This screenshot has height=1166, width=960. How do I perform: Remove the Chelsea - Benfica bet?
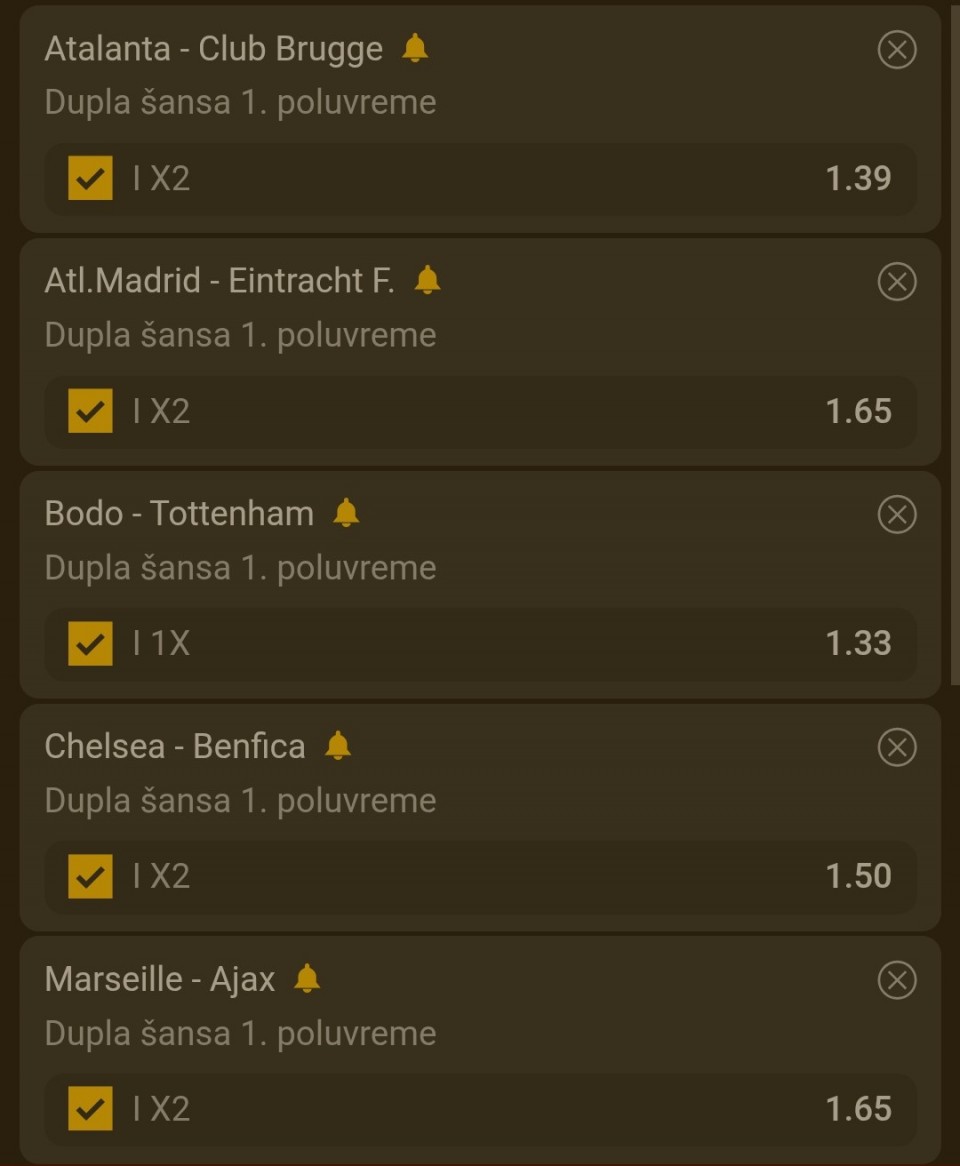896,747
